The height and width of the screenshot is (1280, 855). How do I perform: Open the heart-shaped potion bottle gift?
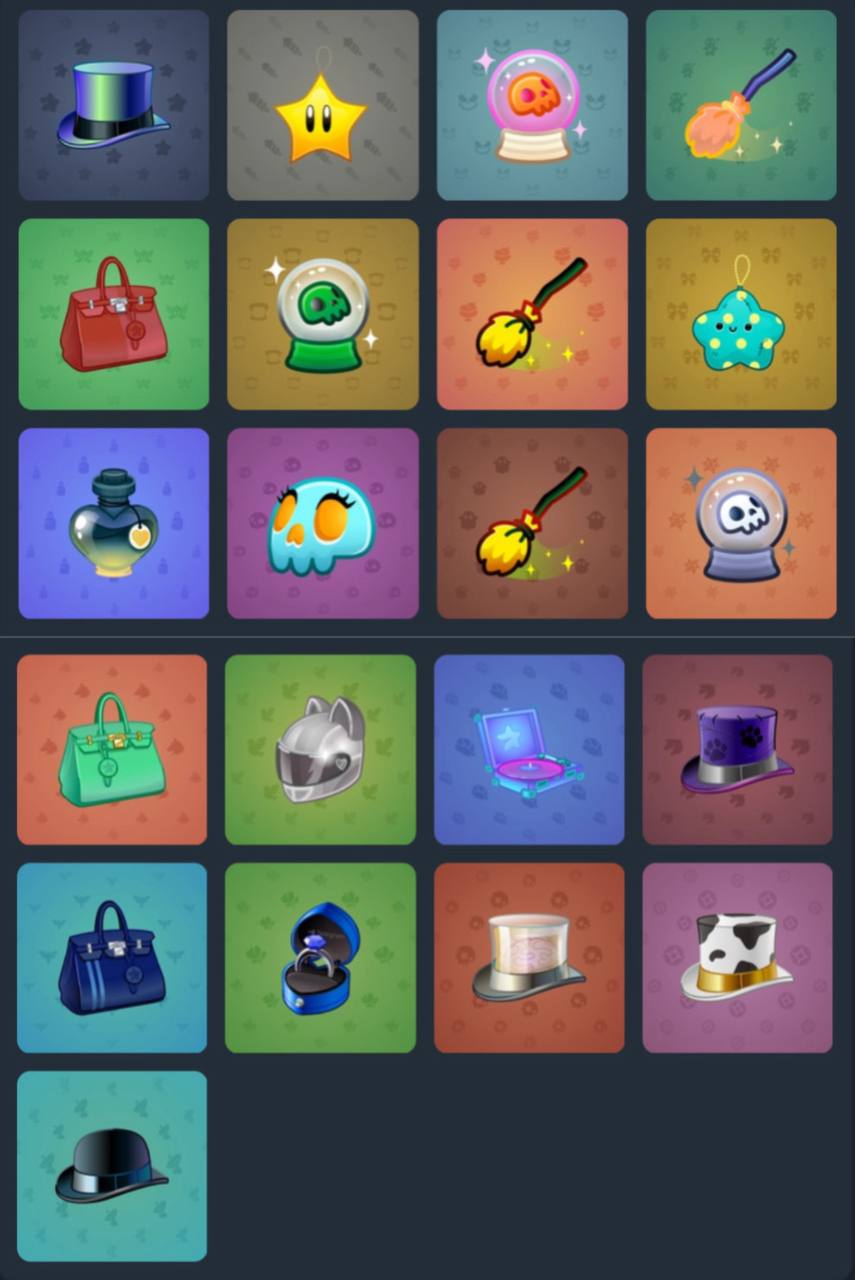coord(113,523)
